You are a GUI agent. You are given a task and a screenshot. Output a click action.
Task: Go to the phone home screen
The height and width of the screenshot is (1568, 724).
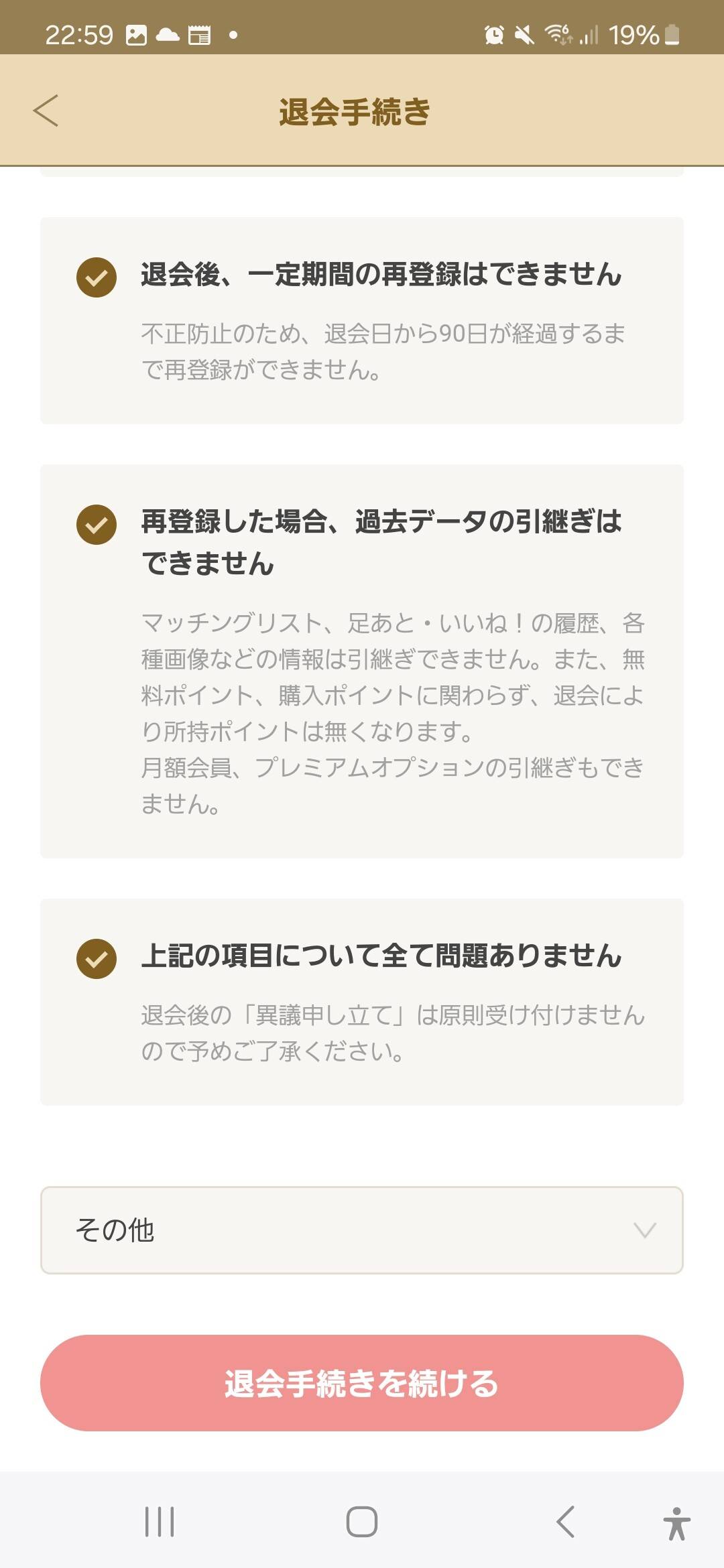tap(362, 1522)
